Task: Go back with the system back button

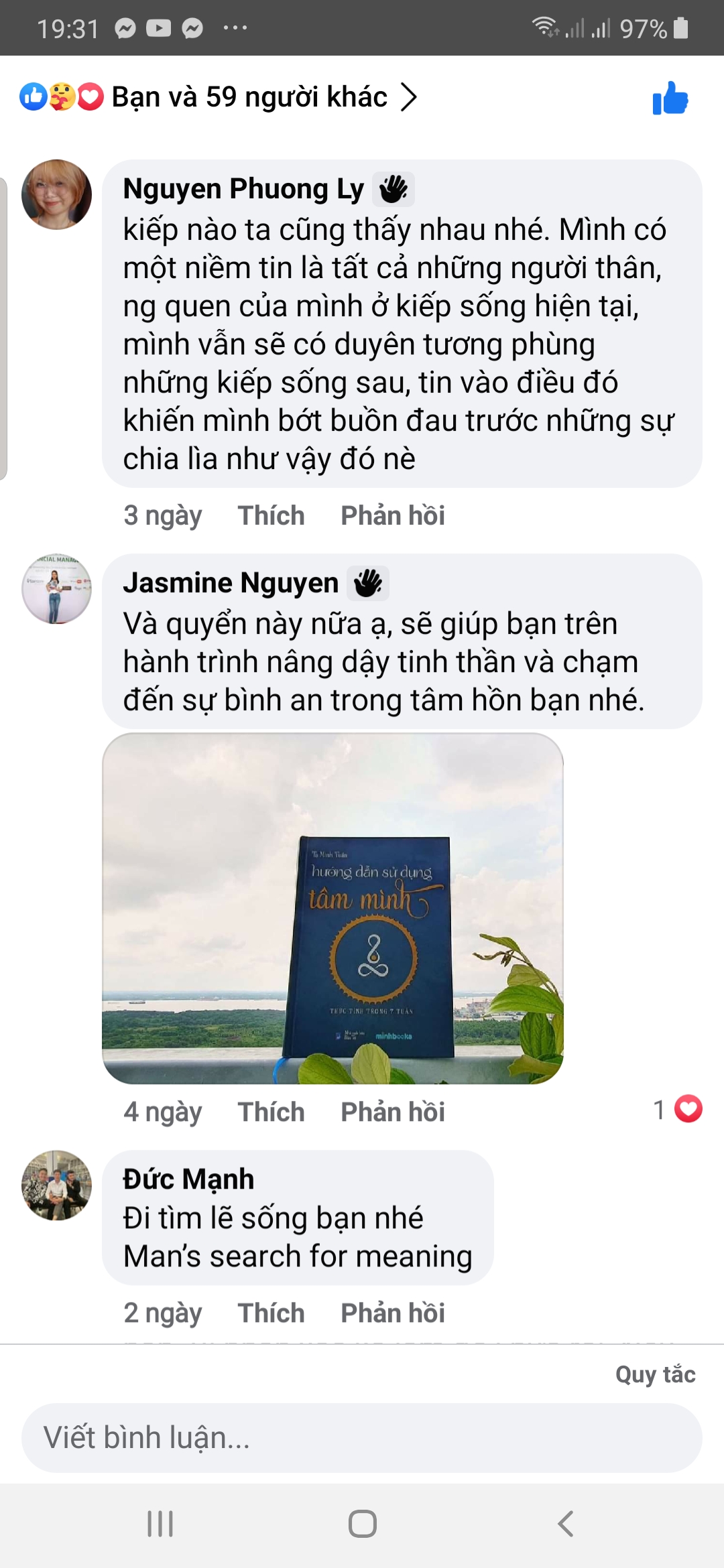Action: click(x=565, y=1524)
